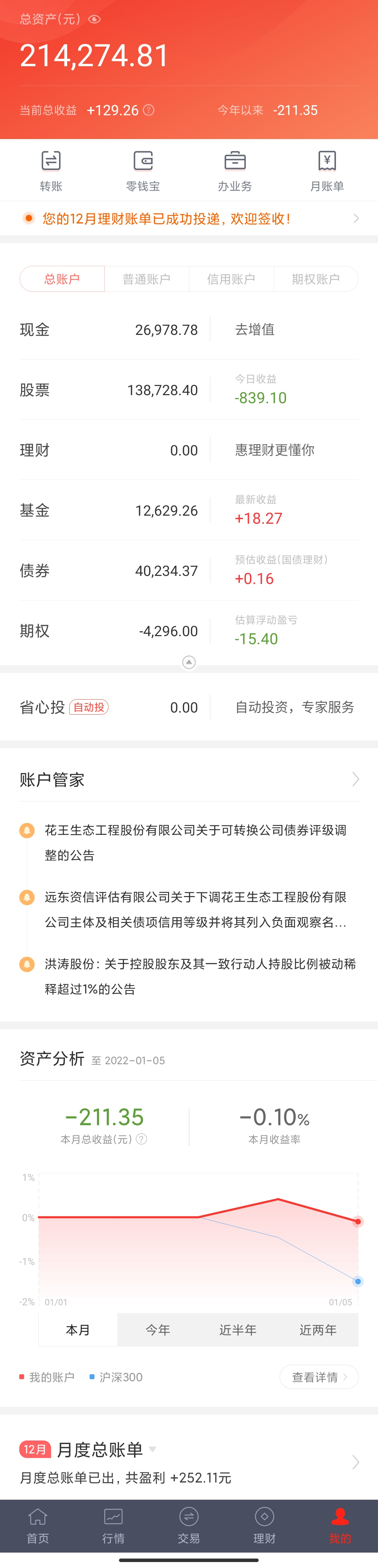Viewport: 378px width, 1568px height.
Task: Open the 12月理财账单 notification banner
Action: coord(189,219)
